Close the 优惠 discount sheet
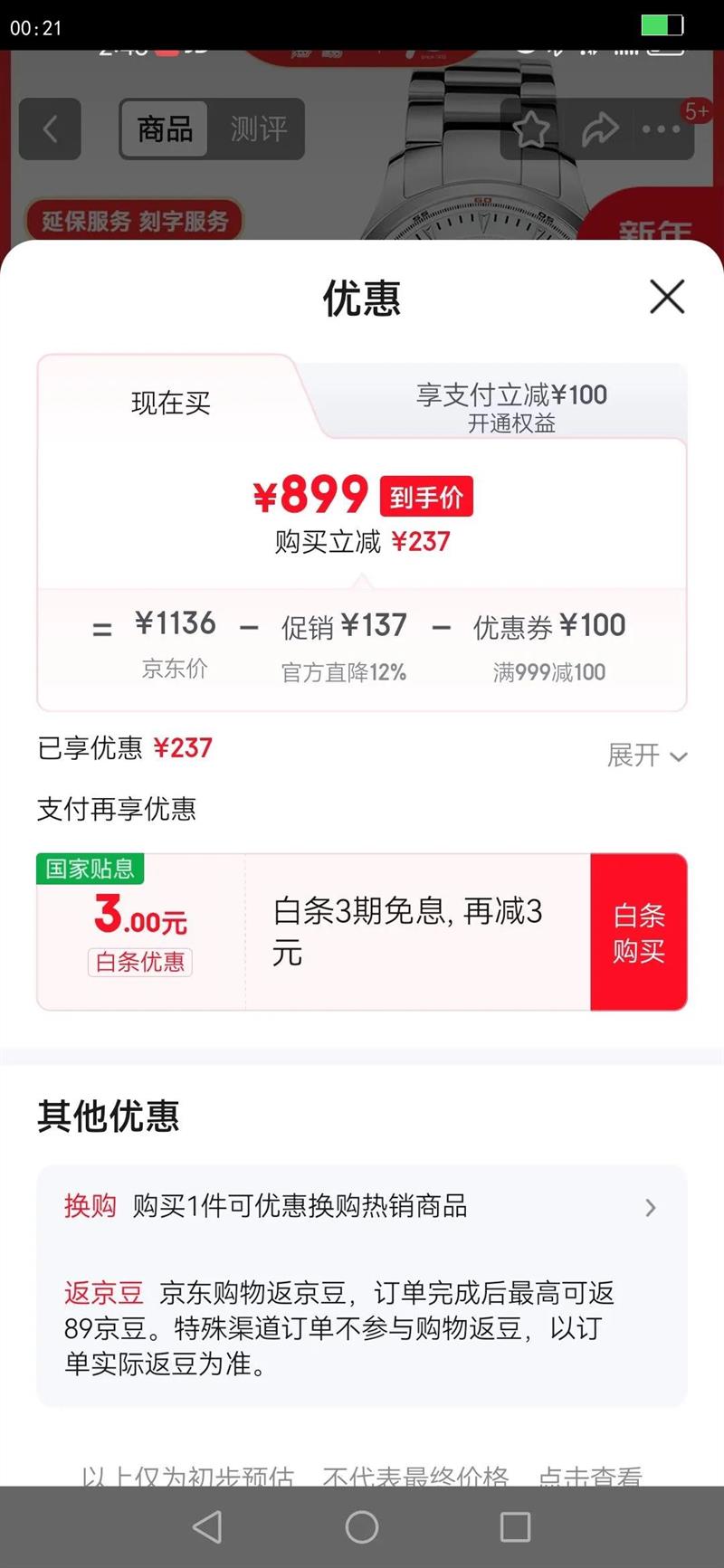The width and height of the screenshot is (724, 1568). coord(667,297)
